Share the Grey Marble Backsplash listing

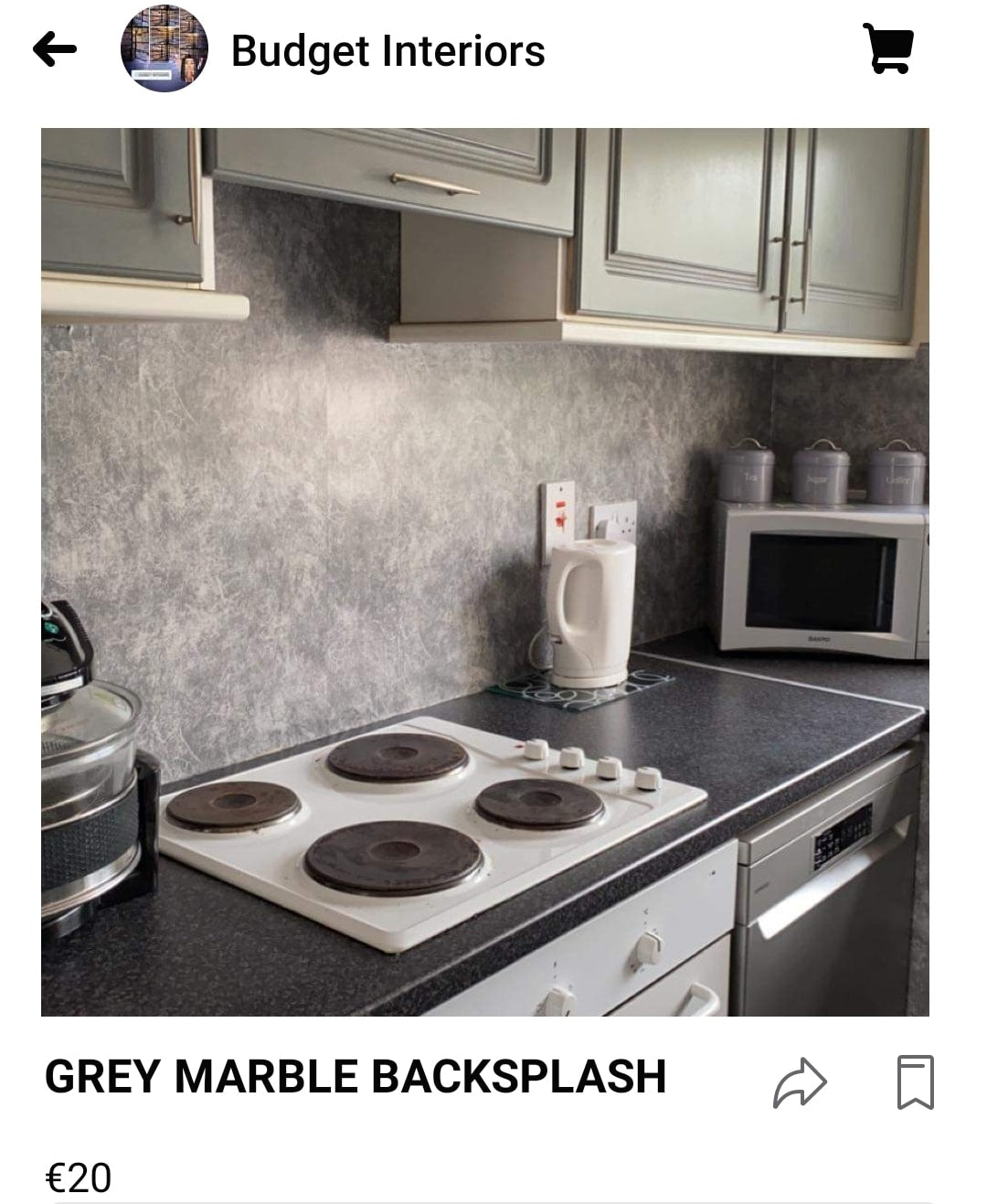click(x=800, y=1083)
